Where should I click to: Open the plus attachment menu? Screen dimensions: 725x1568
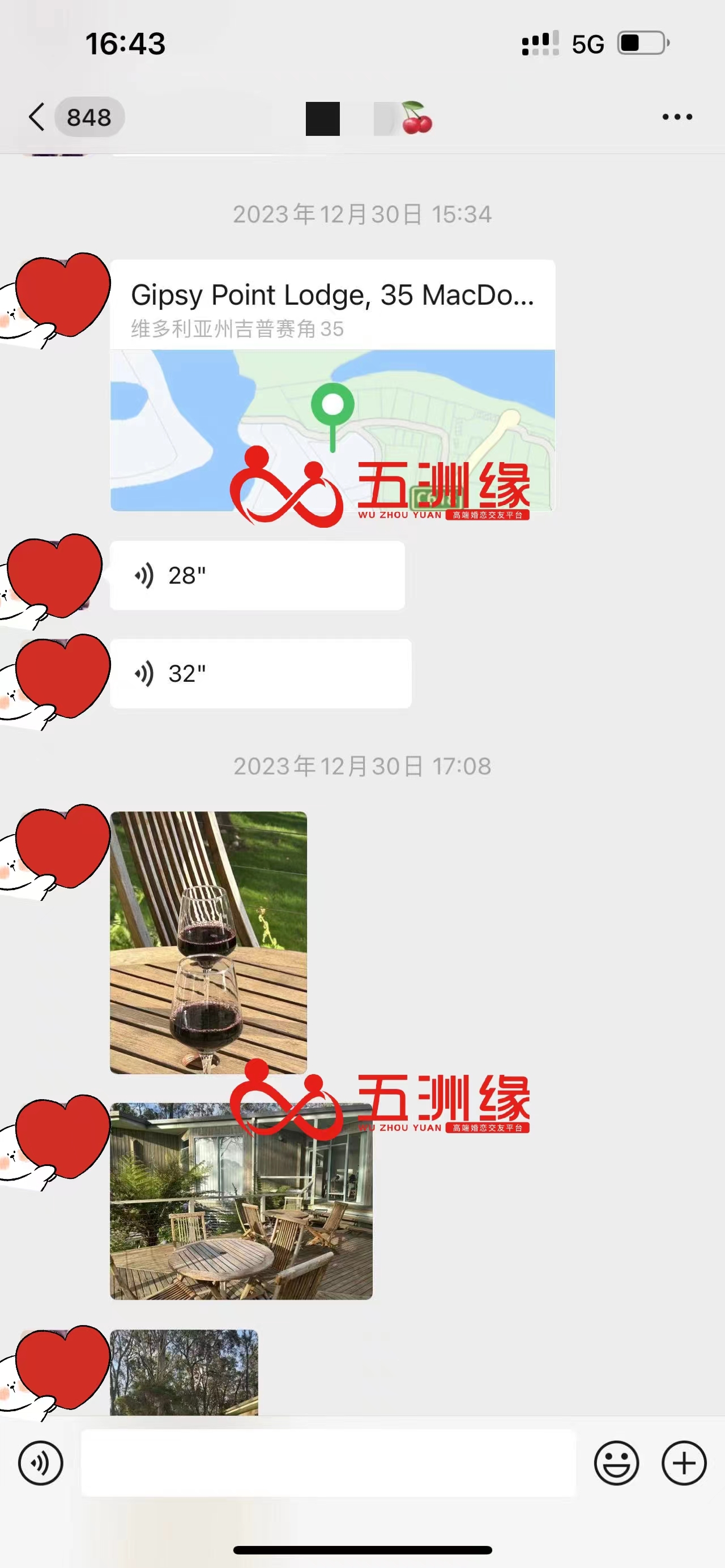684,1463
